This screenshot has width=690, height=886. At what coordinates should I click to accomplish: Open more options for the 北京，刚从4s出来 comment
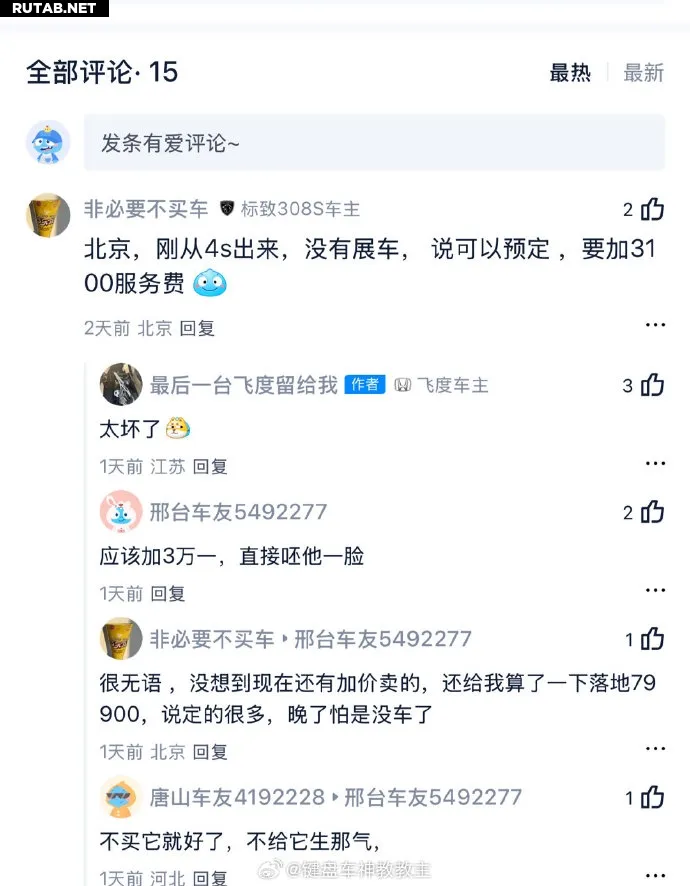pos(655,326)
